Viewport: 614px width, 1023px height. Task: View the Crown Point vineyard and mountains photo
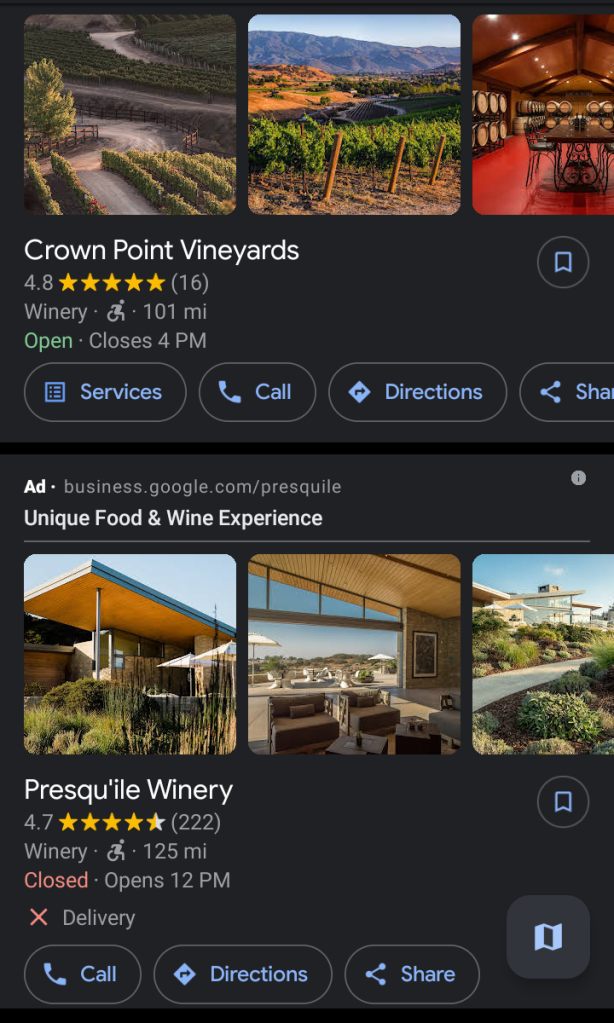354,114
